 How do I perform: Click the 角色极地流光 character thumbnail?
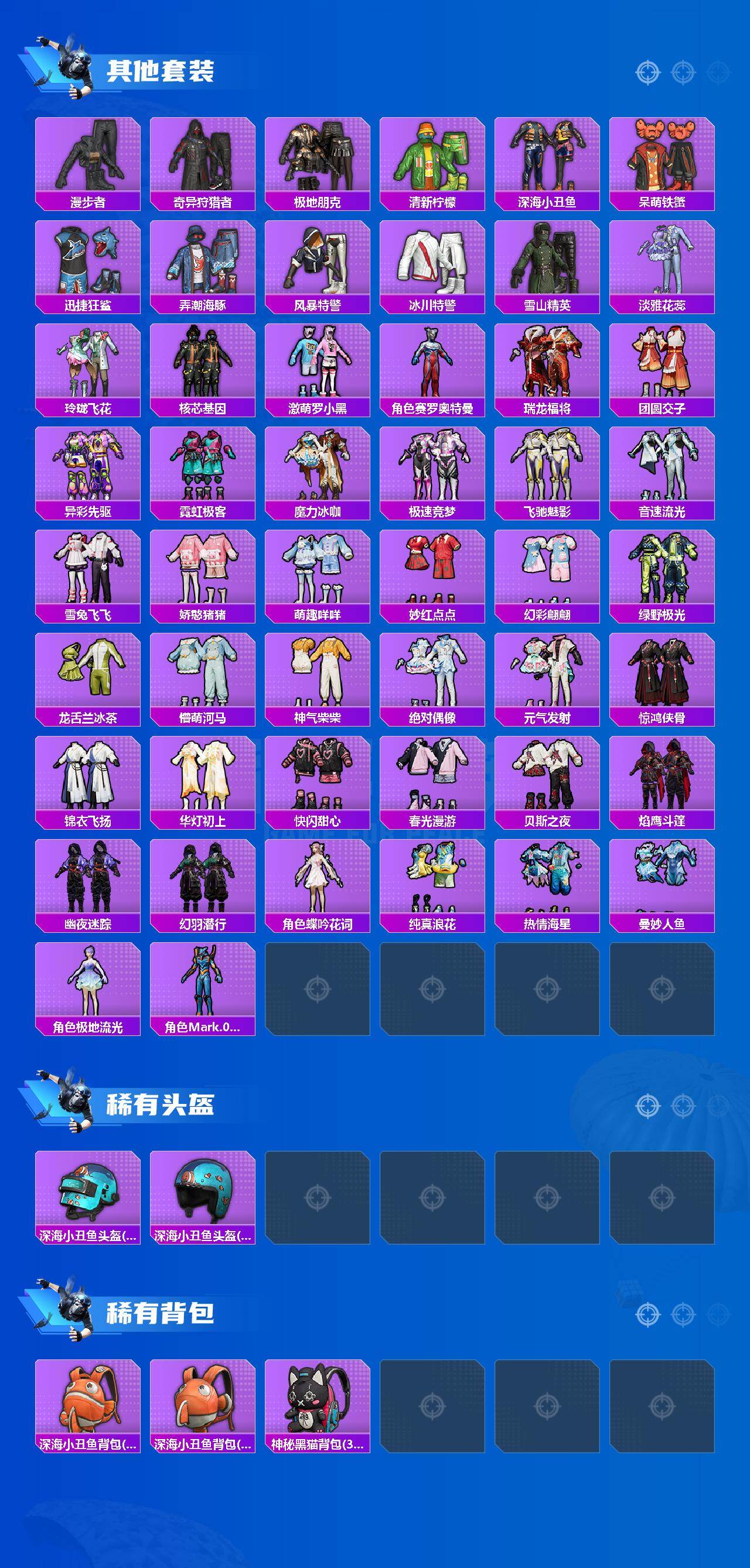(x=88, y=986)
